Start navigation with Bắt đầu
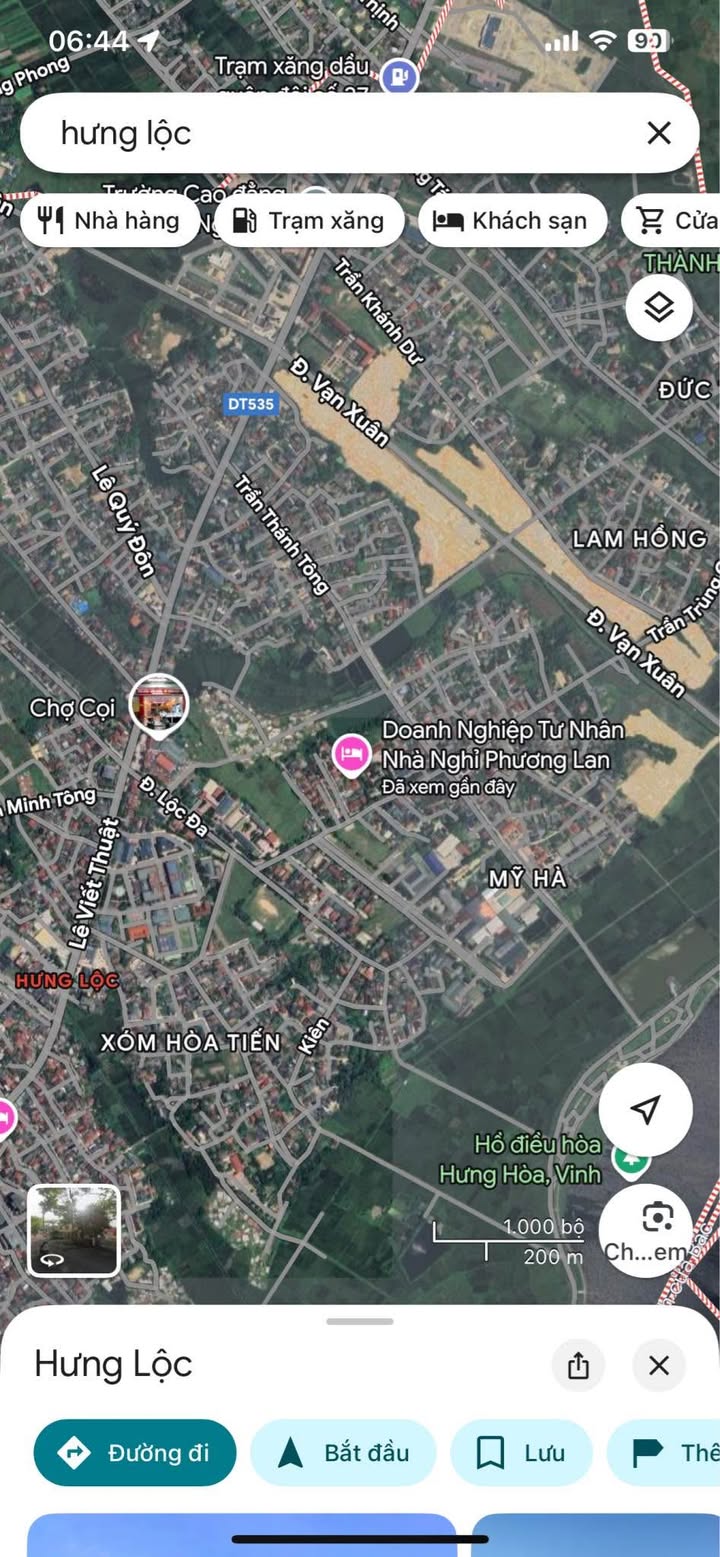Viewport: 720px width, 1557px height. [343, 1453]
